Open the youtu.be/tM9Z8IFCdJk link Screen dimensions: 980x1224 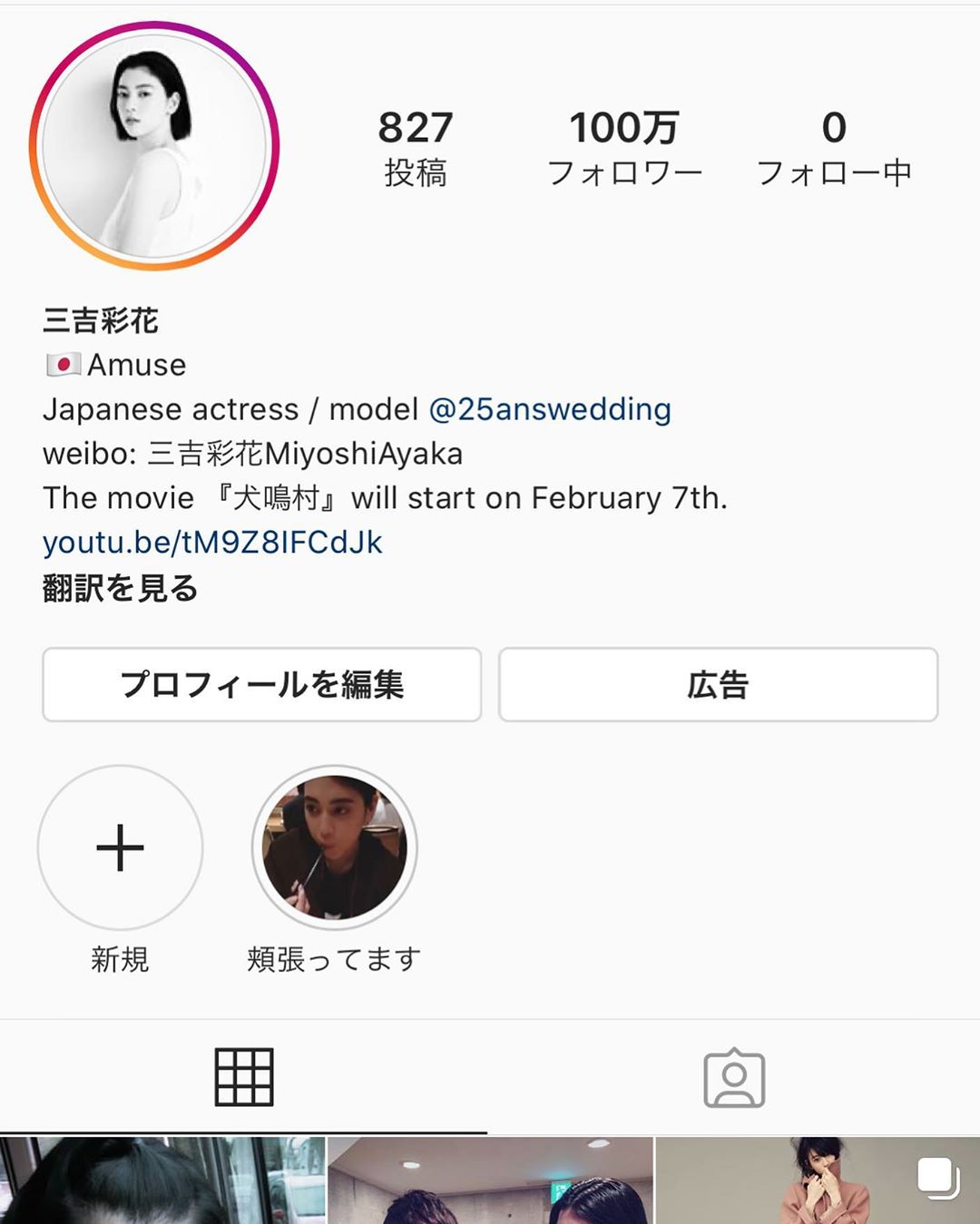pyautogui.click(x=212, y=543)
